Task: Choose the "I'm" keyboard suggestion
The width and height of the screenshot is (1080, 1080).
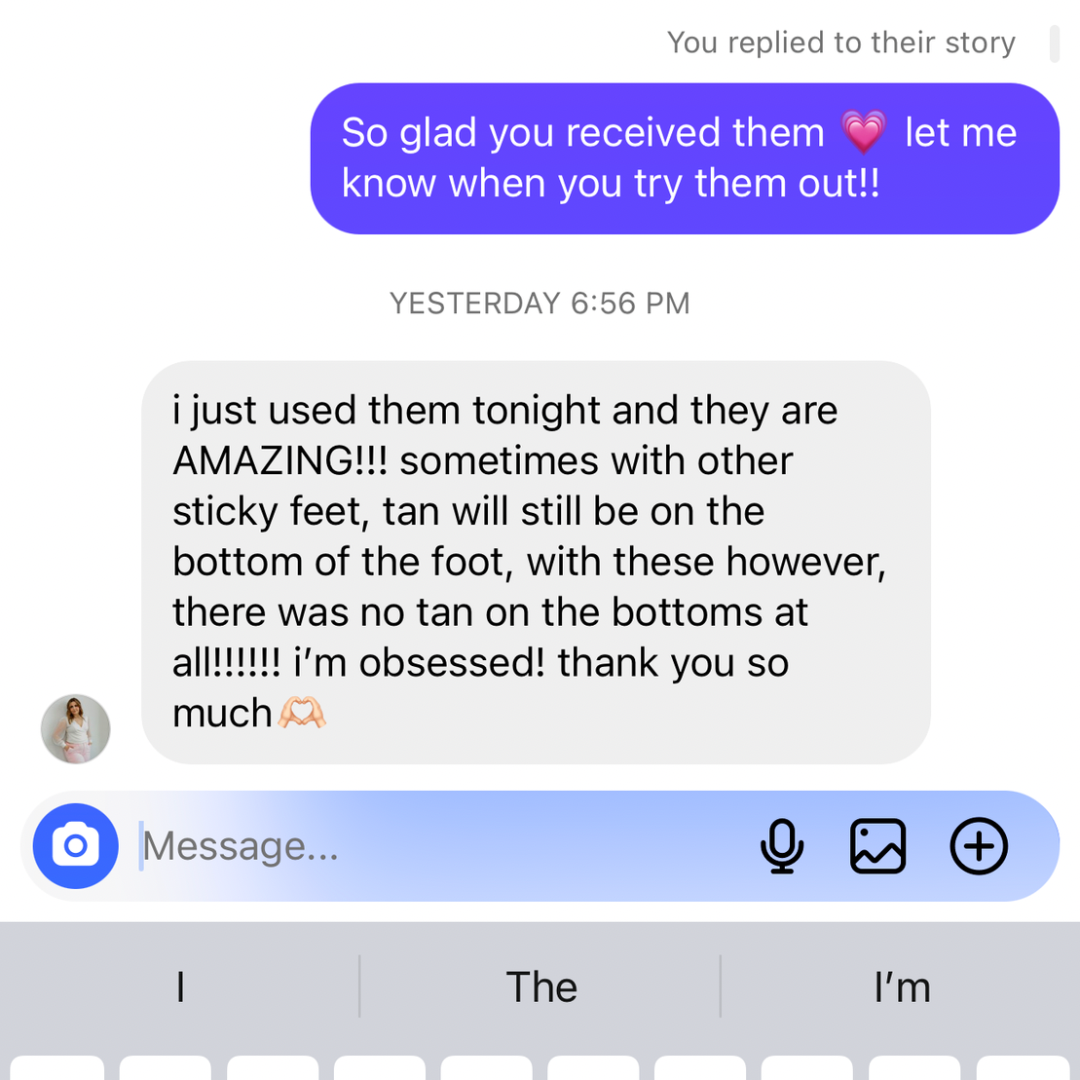Action: (901, 988)
